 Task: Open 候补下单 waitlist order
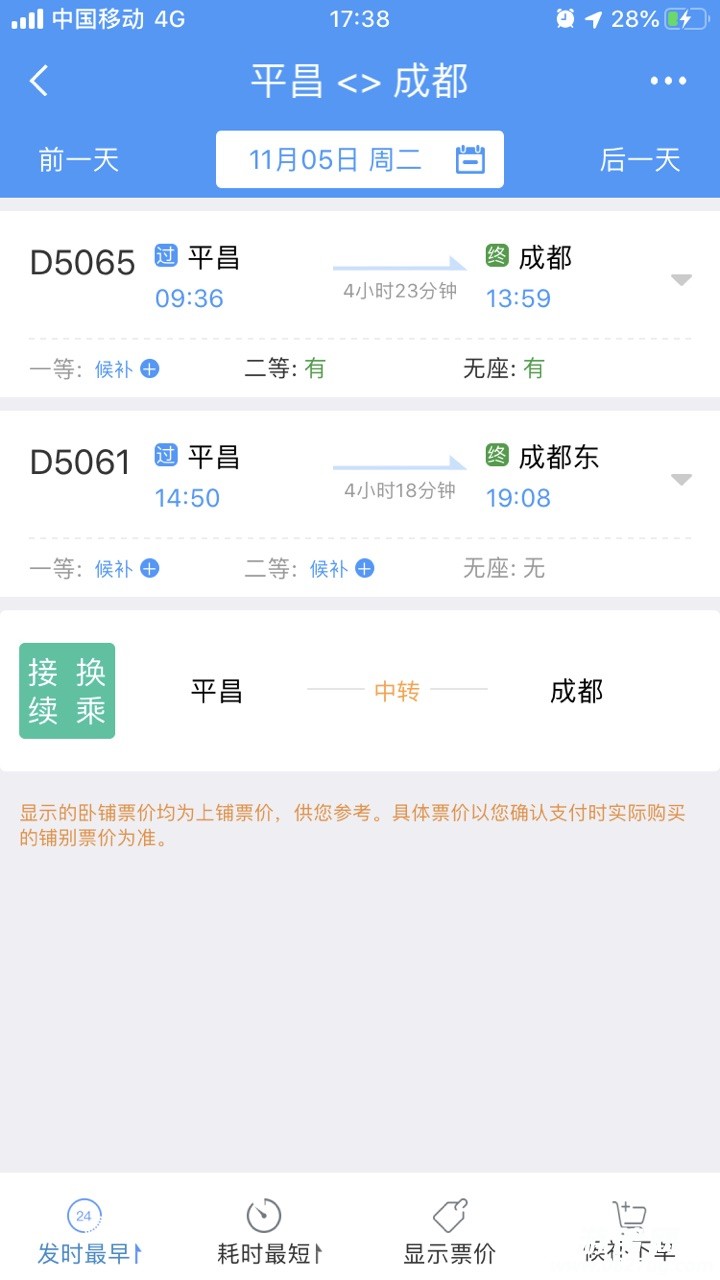click(x=629, y=1232)
